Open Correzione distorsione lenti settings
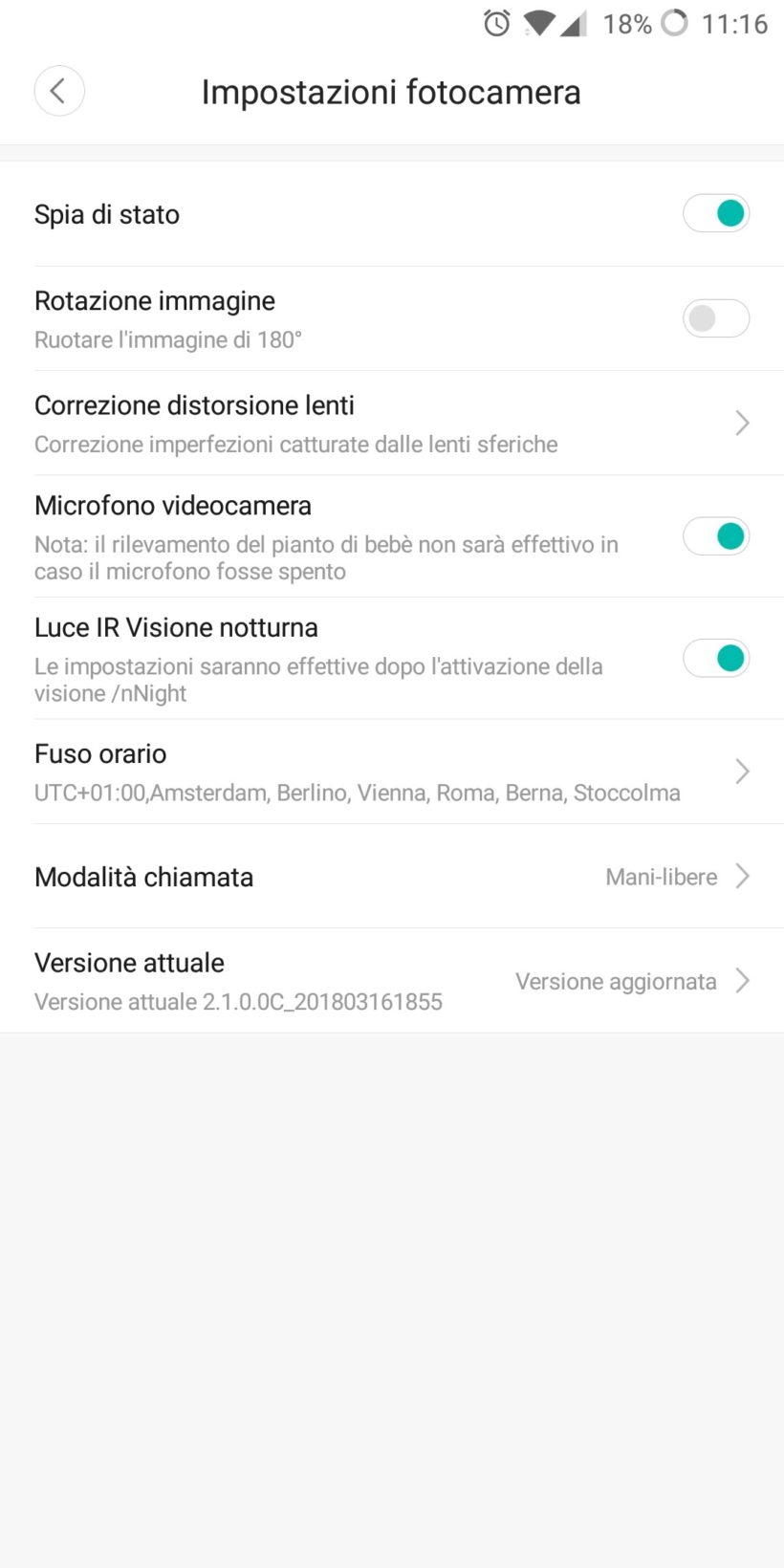 point(392,423)
